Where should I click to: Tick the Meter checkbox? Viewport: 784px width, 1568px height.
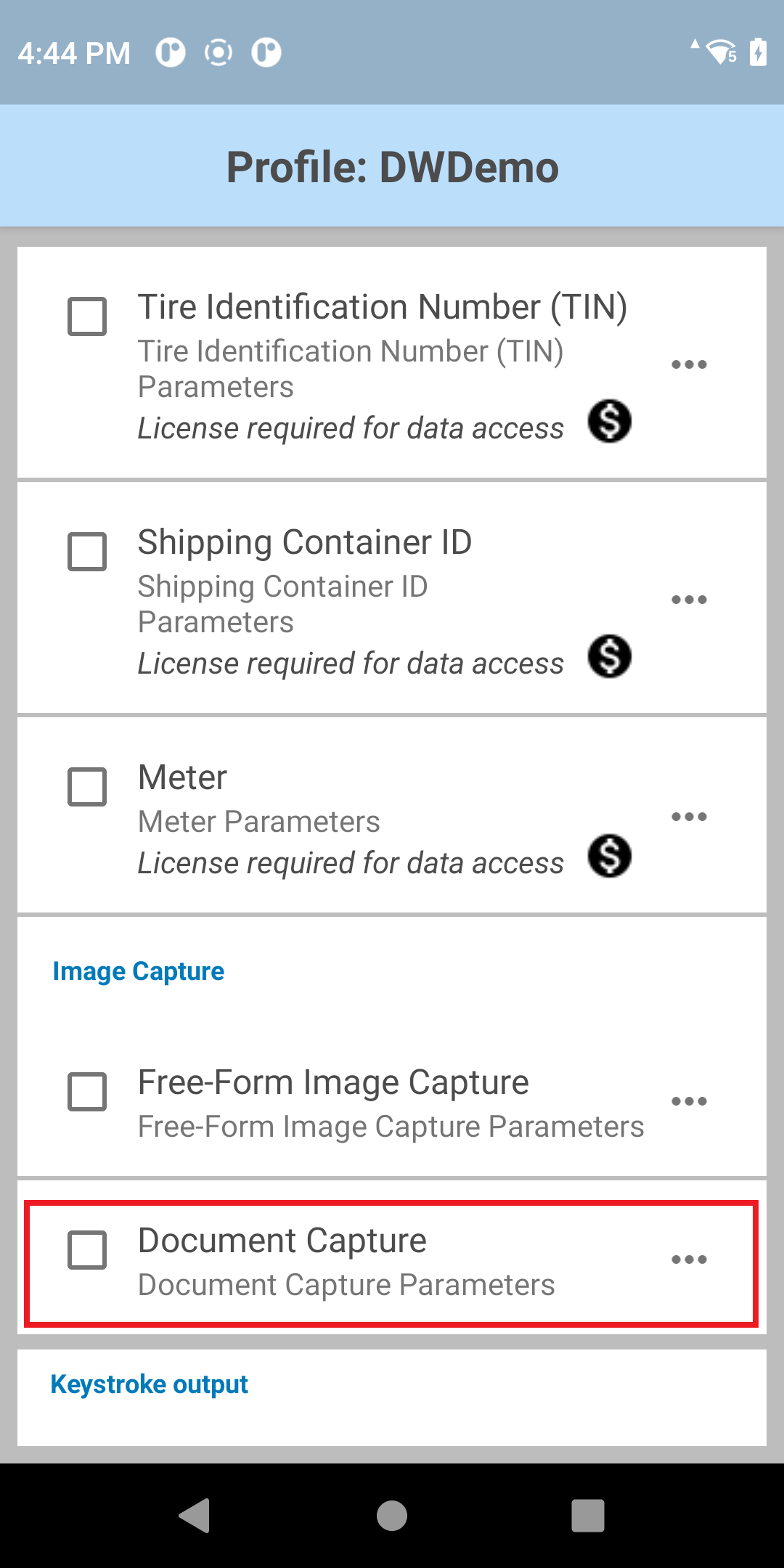(x=87, y=787)
